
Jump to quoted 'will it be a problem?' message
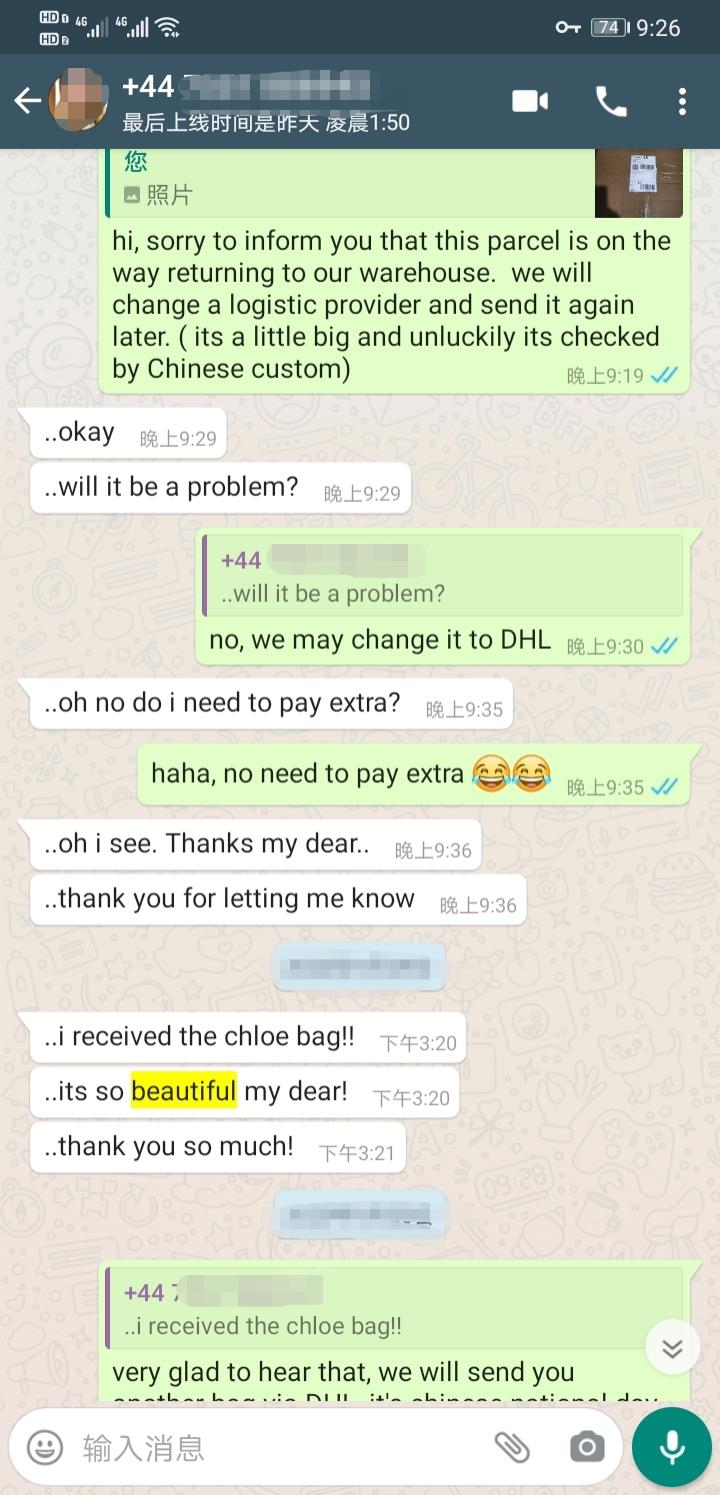tap(443, 575)
